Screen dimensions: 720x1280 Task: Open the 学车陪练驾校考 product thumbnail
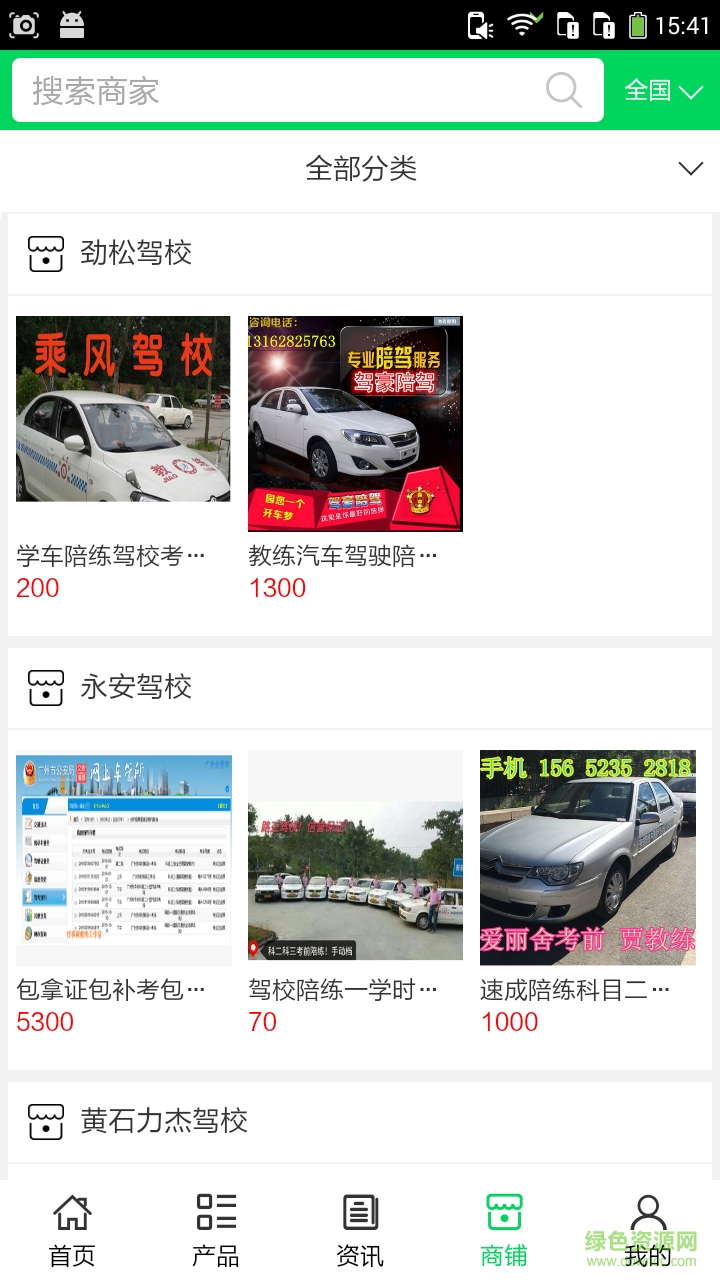[x=123, y=409]
